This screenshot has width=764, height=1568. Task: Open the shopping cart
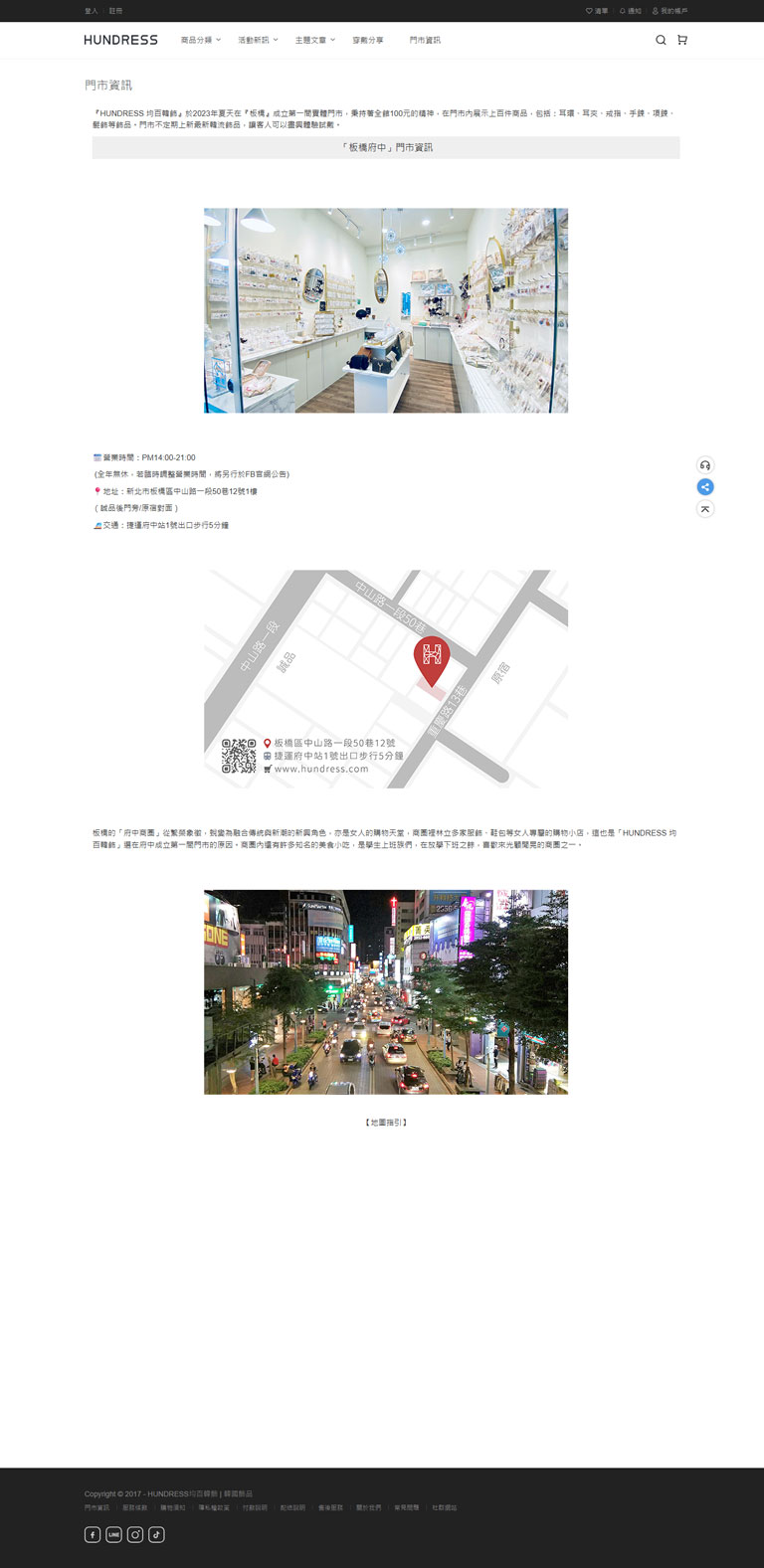coord(681,40)
